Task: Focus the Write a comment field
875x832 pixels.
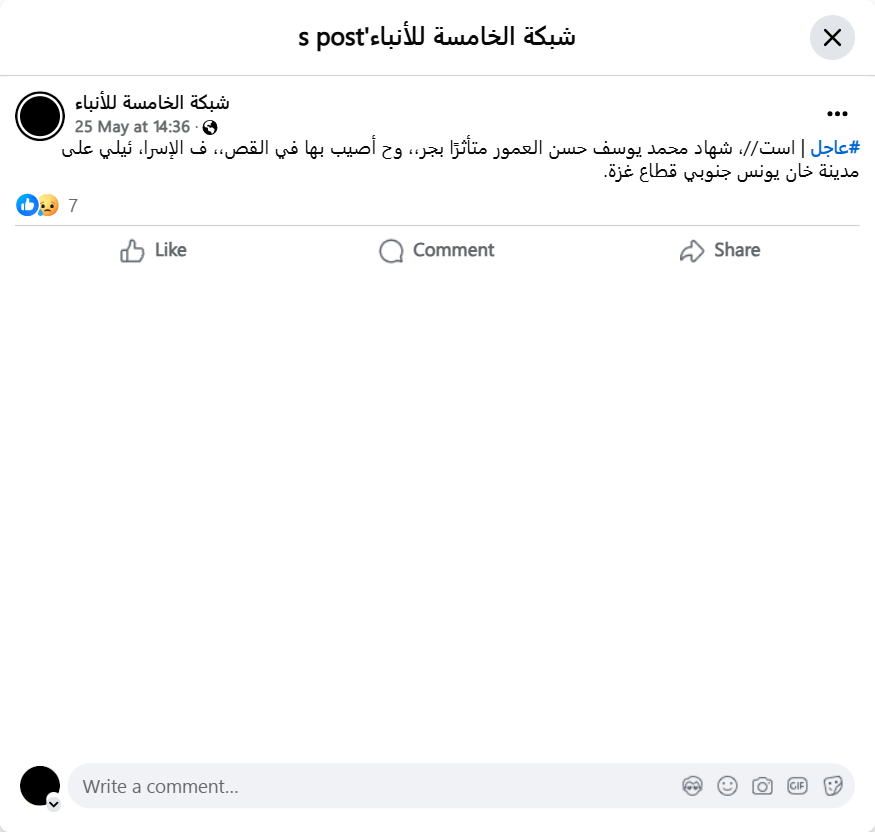Action: pos(370,786)
